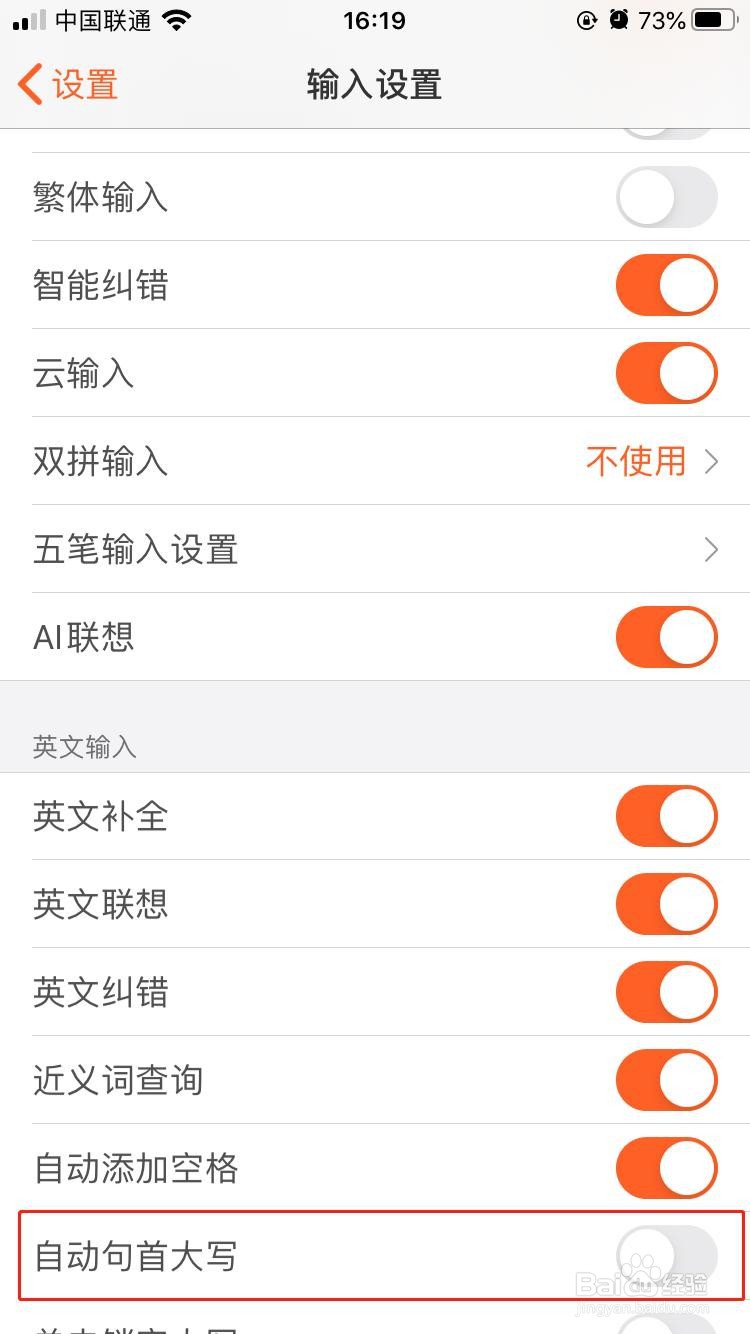The width and height of the screenshot is (750, 1334).
Task: Disable 英文联想
Action: coord(667,904)
